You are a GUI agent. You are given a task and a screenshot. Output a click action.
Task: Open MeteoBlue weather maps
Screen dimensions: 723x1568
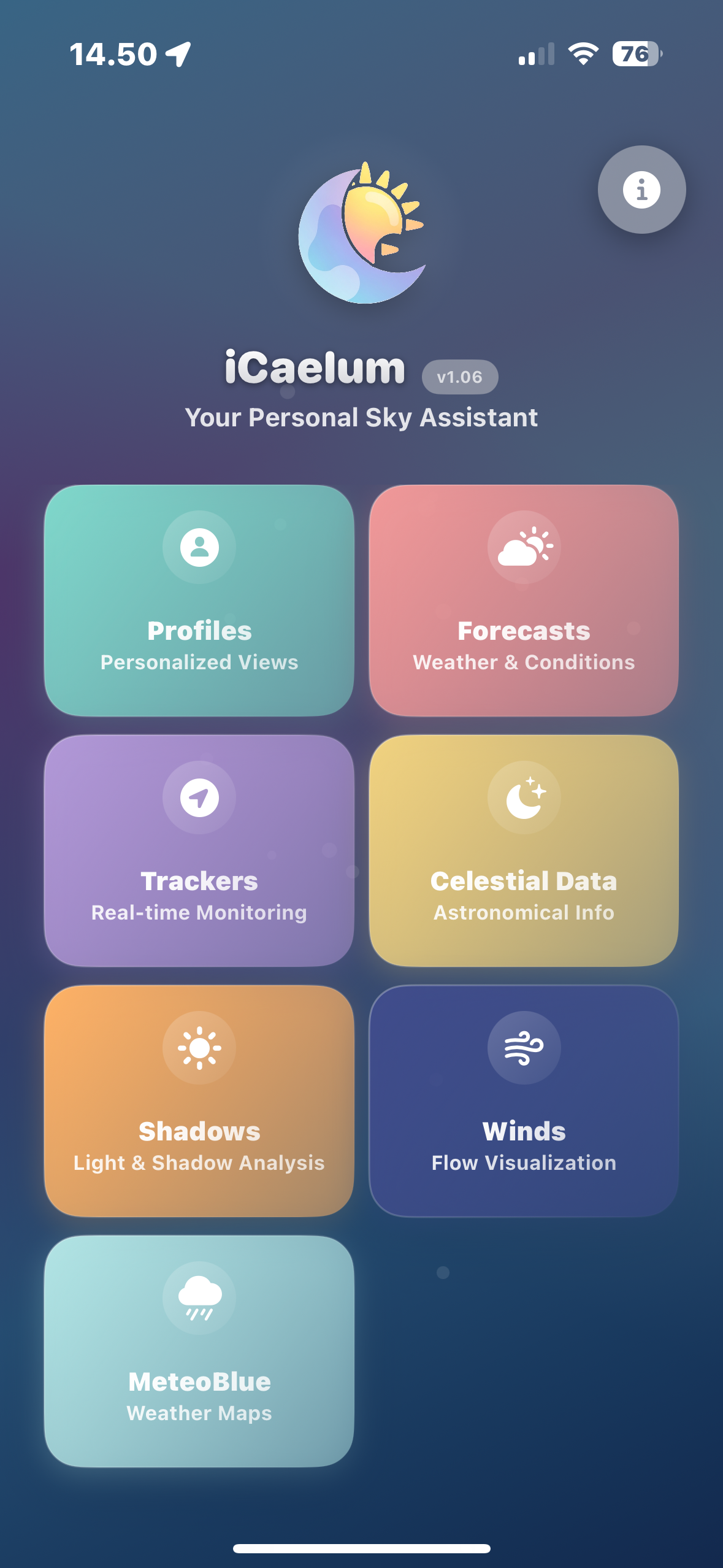(x=199, y=1351)
